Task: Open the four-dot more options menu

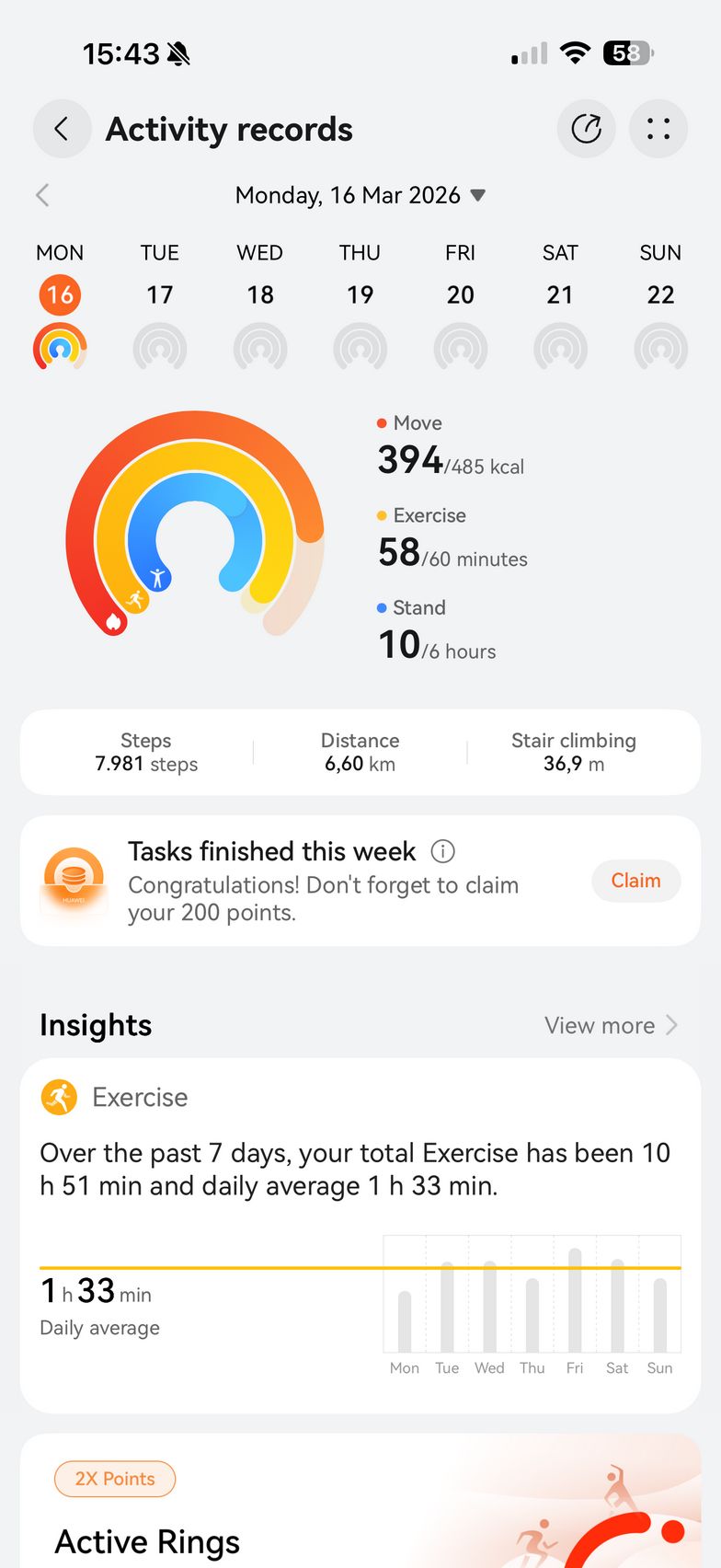Action: pyautogui.click(x=658, y=129)
